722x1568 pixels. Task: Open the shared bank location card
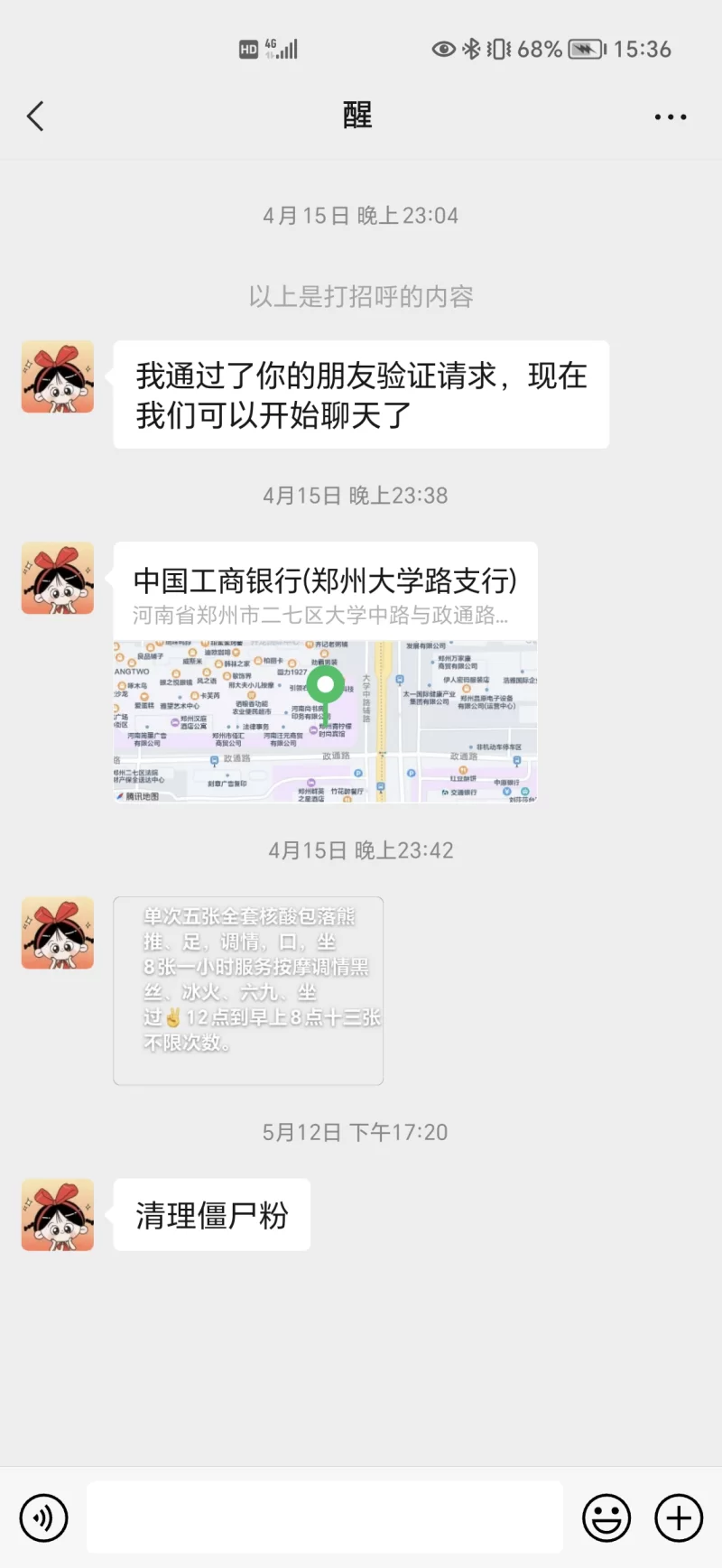tap(325, 673)
